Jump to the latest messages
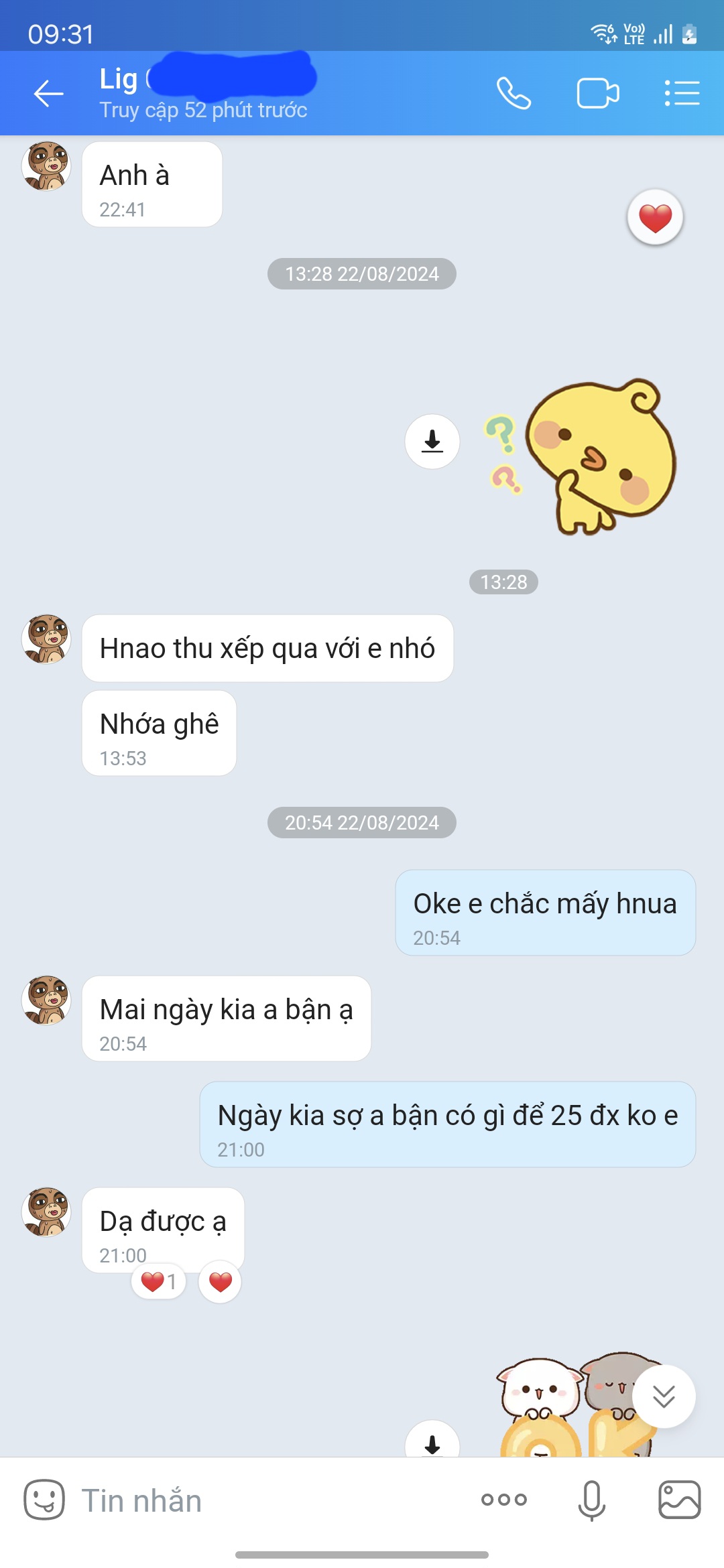This screenshot has height=1568, width=724. click(x=664, y=1396)
